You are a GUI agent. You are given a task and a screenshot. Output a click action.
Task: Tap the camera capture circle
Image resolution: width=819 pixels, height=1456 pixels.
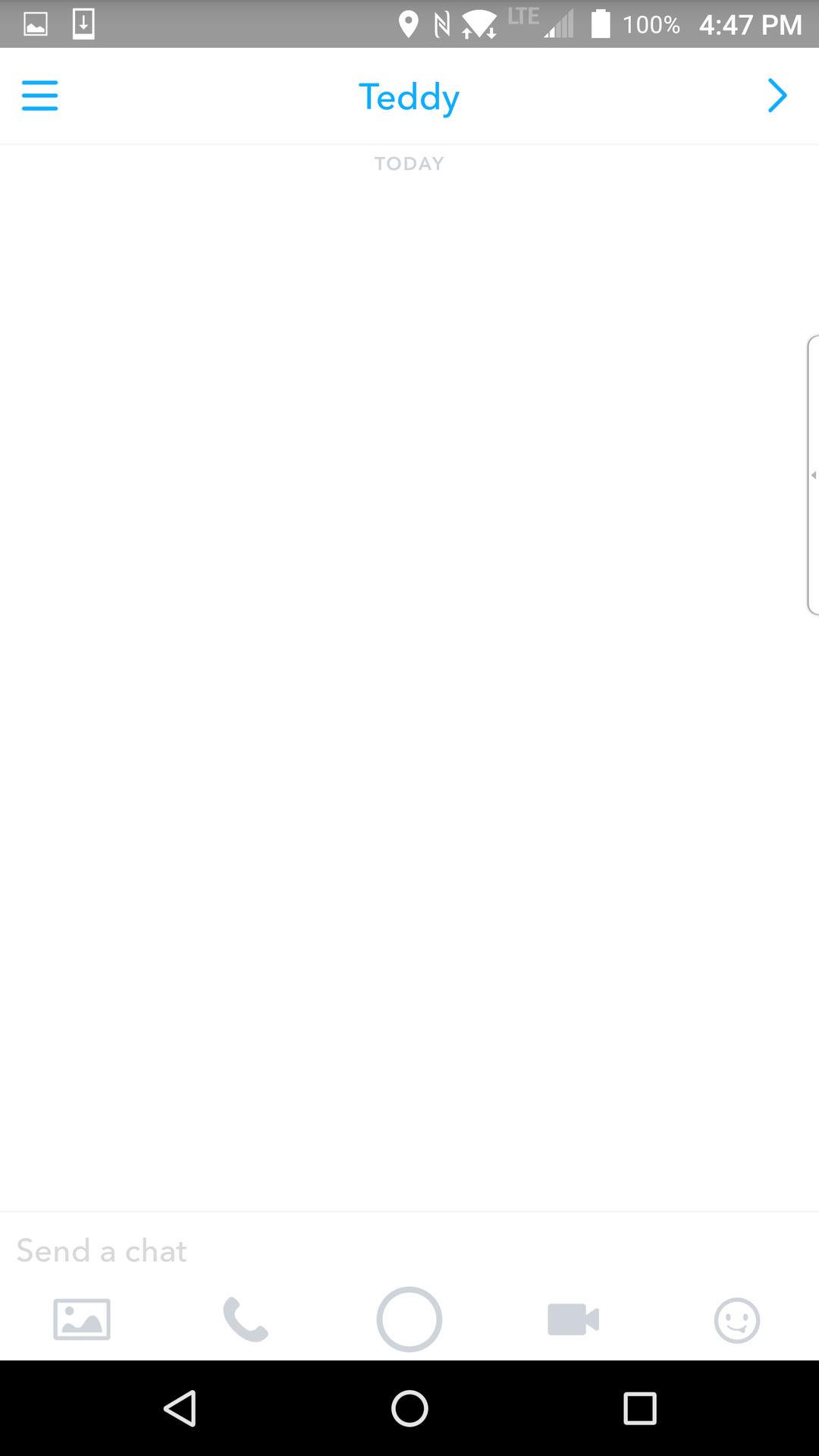409,1319
